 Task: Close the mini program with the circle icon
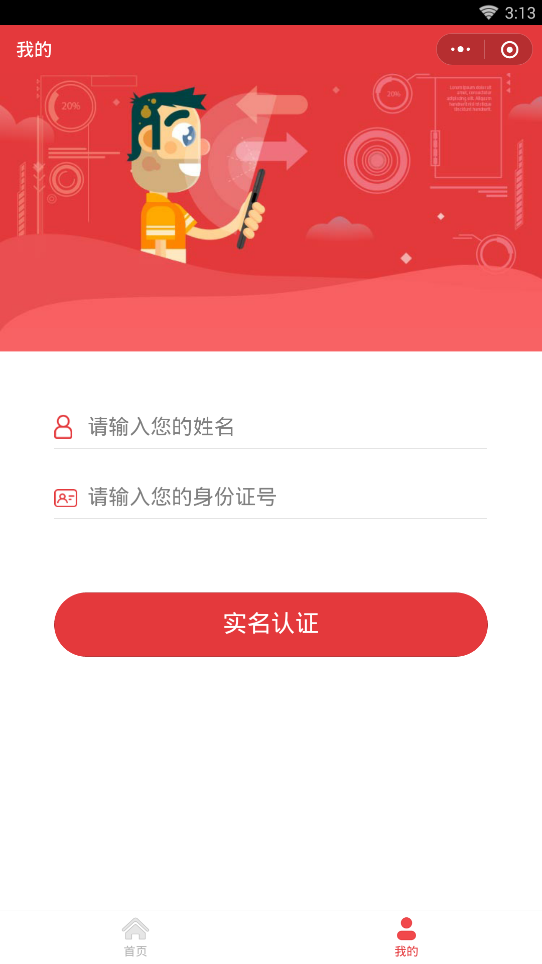point(509,49)
